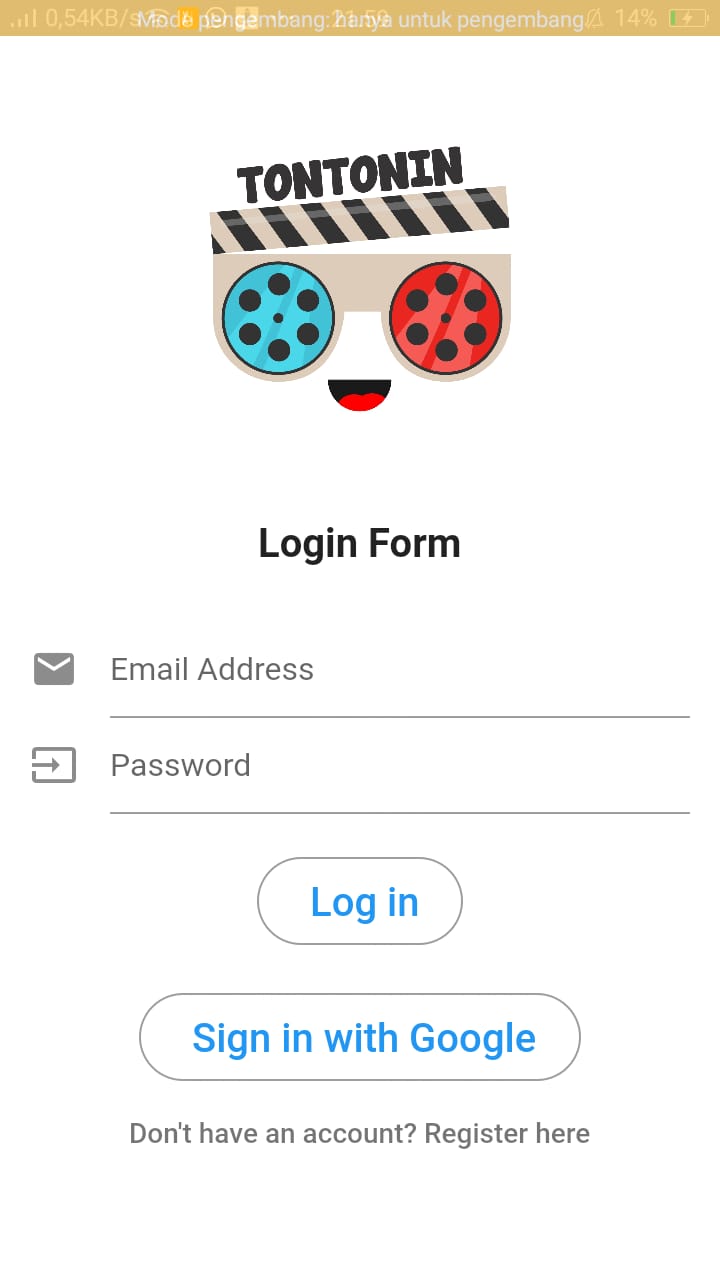The width and height of the screenshot is (720, 1280).
Task: Tap the developer mode notification text
Action: (x=360, y=18)
